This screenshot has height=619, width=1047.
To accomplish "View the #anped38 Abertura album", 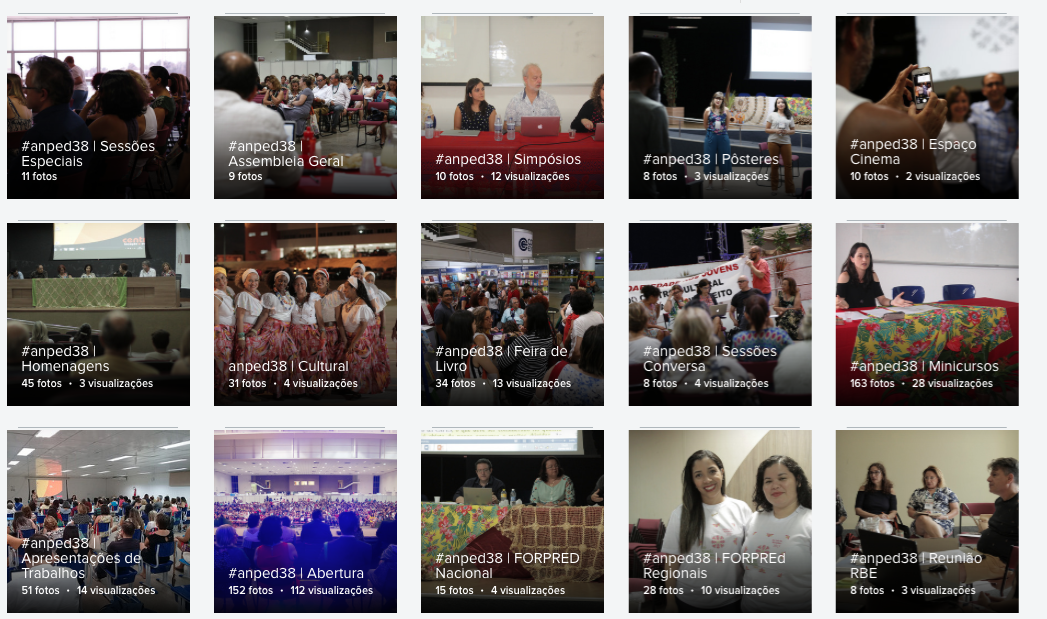I will pos(305,521).
